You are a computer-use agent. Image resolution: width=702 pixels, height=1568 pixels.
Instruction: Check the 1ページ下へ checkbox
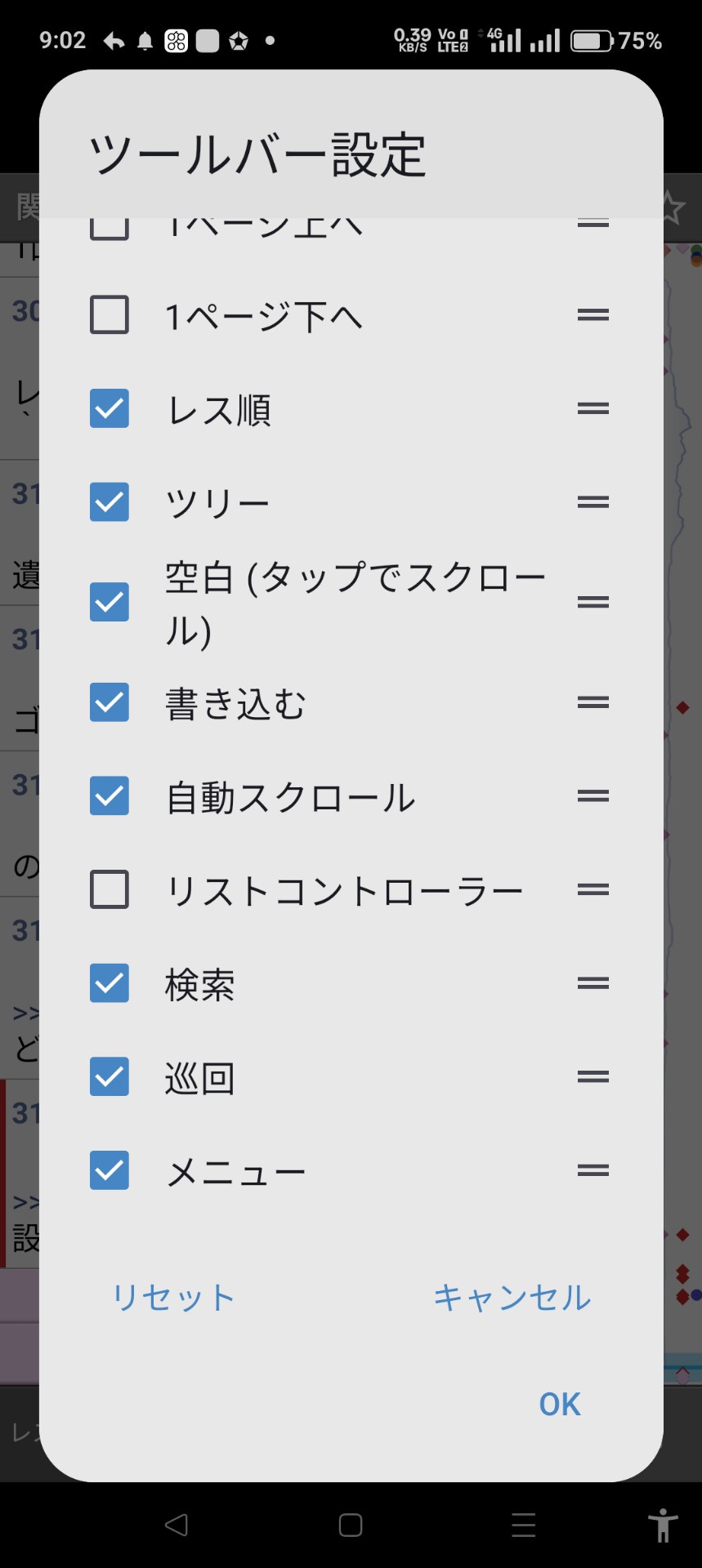110,315
